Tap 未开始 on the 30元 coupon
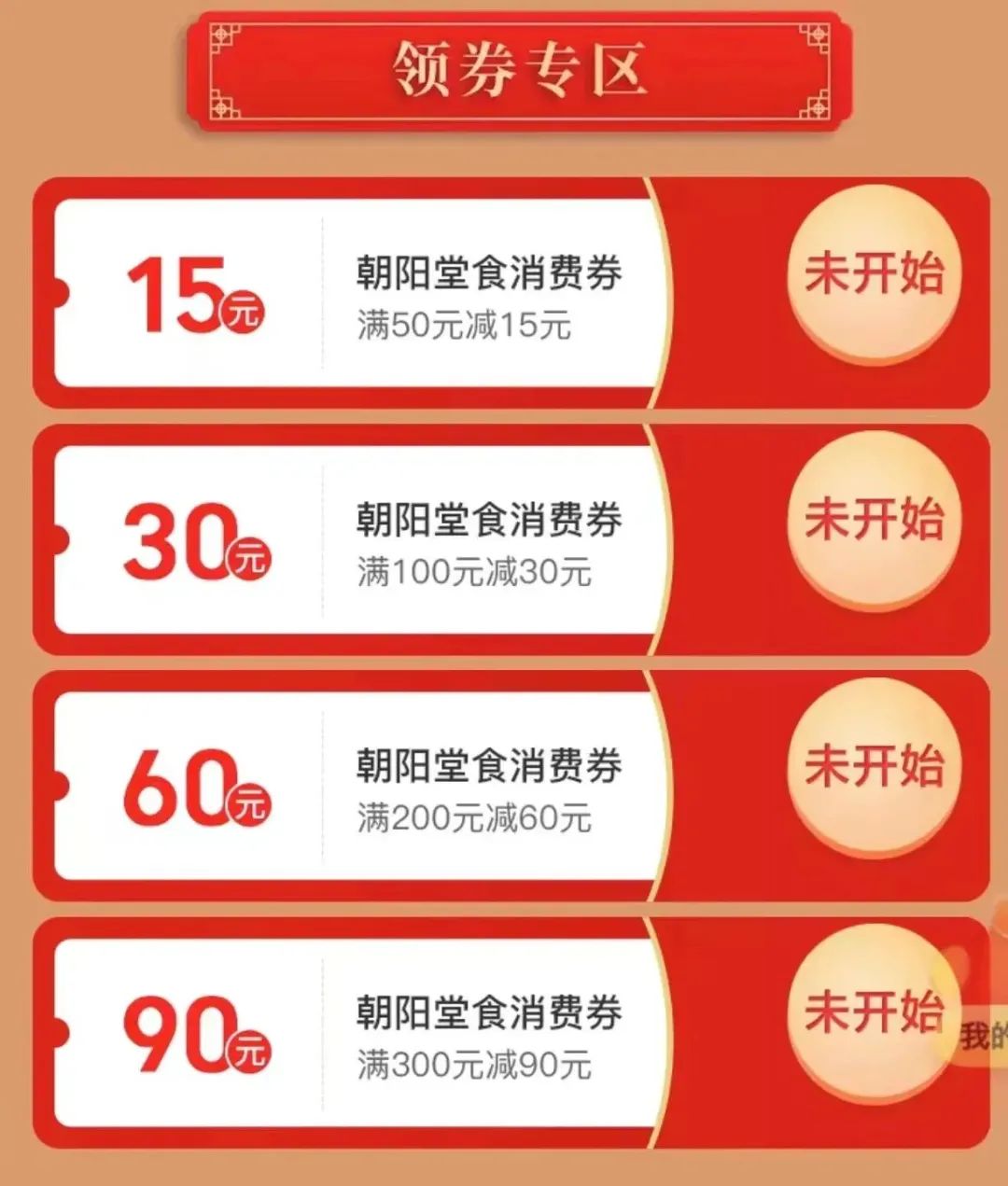This screenshot has width=1008, height=1186. (x=874, y=520)
